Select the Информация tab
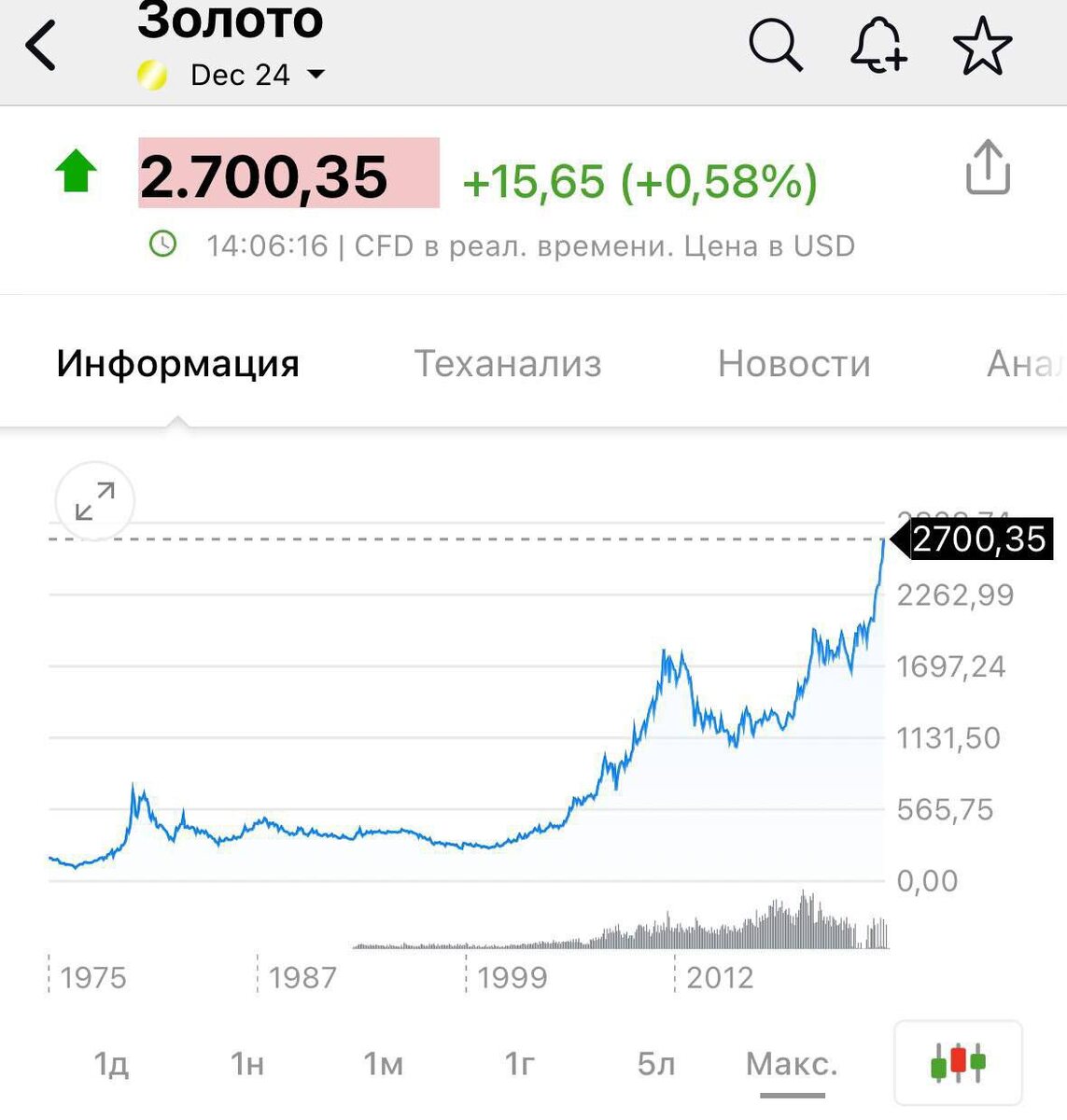 click(x=177, y=365)
